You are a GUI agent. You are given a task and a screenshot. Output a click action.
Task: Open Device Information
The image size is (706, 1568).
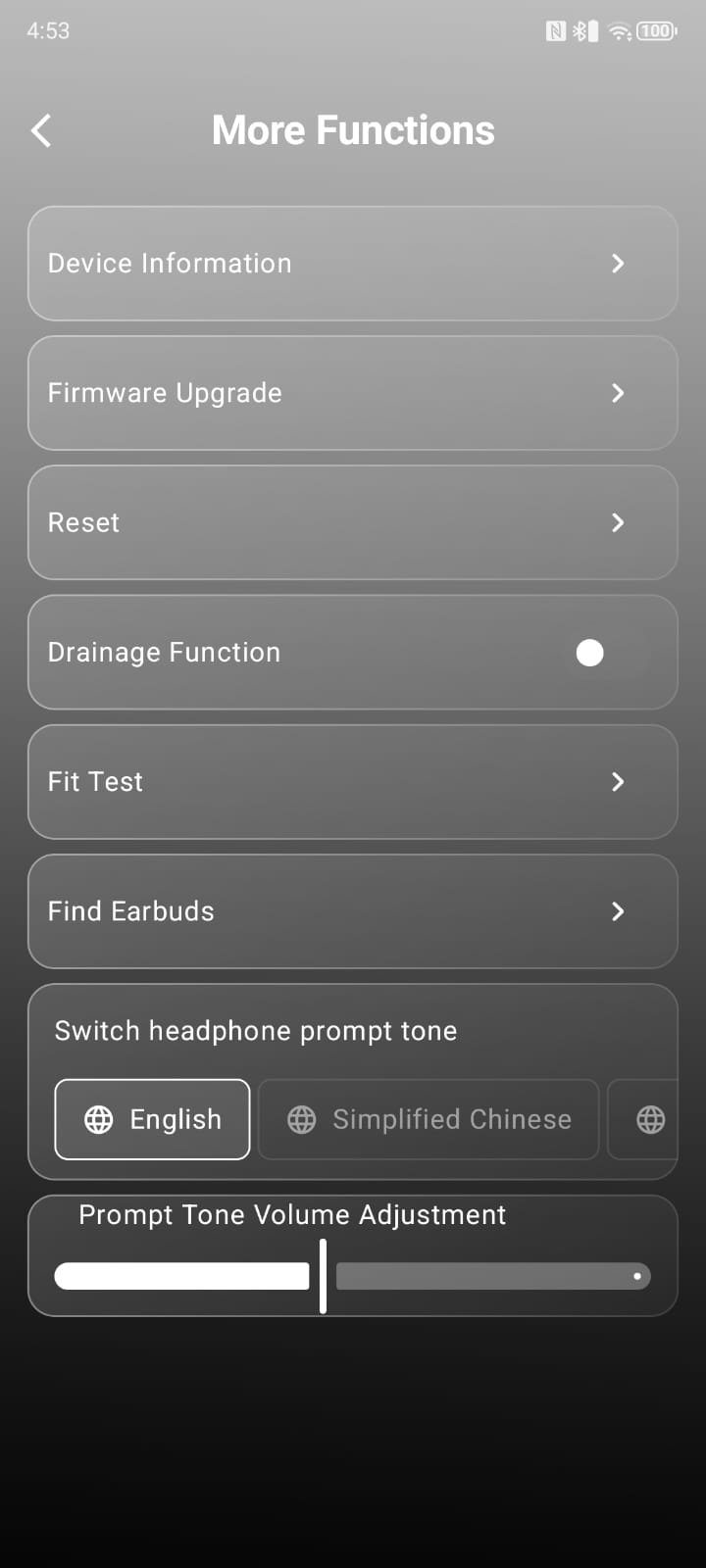coord(353,264)
